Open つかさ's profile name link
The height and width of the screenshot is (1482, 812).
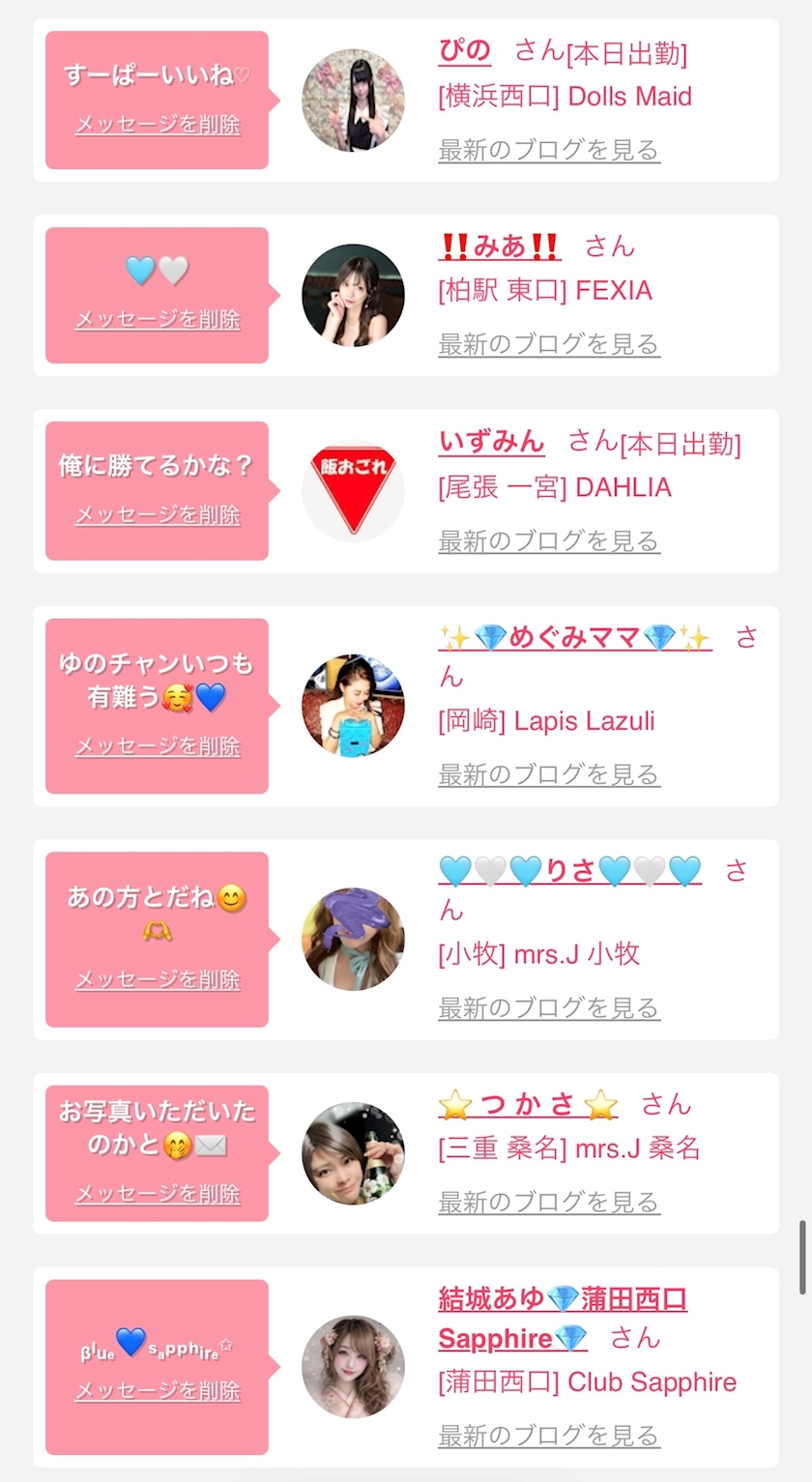[527, 1104]
